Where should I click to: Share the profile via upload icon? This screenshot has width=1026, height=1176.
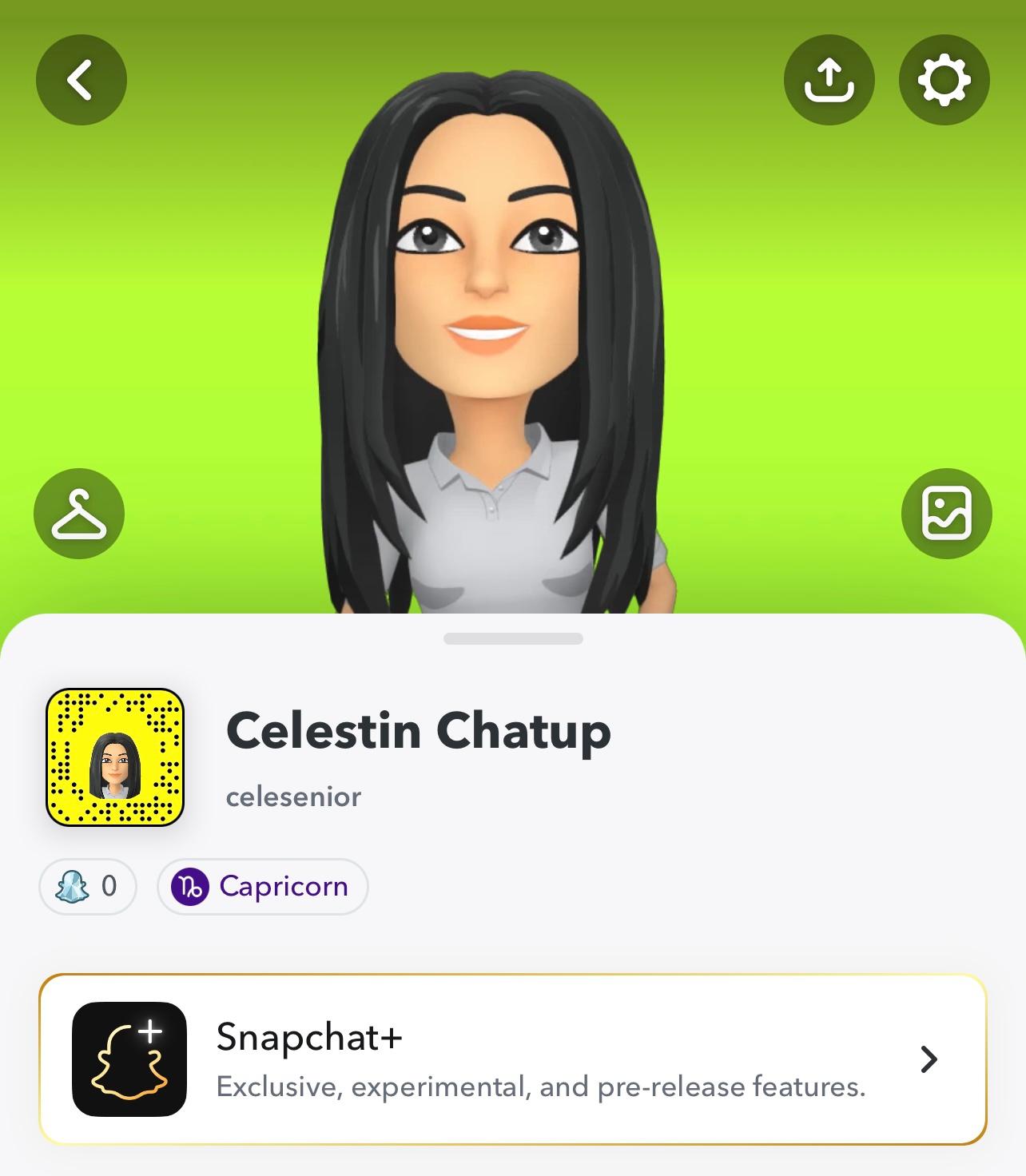tap(829, 80)
